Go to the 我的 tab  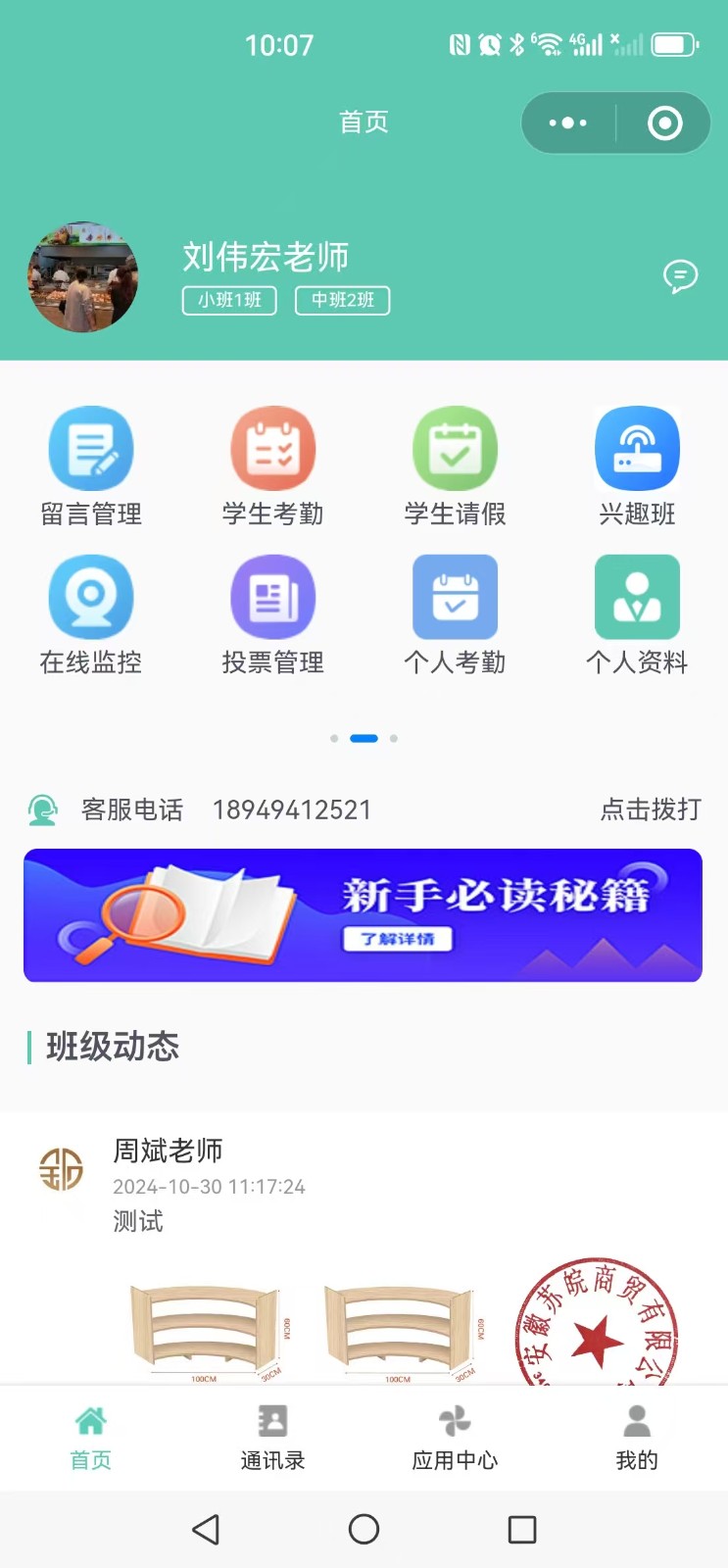[x=637, y=1438]
